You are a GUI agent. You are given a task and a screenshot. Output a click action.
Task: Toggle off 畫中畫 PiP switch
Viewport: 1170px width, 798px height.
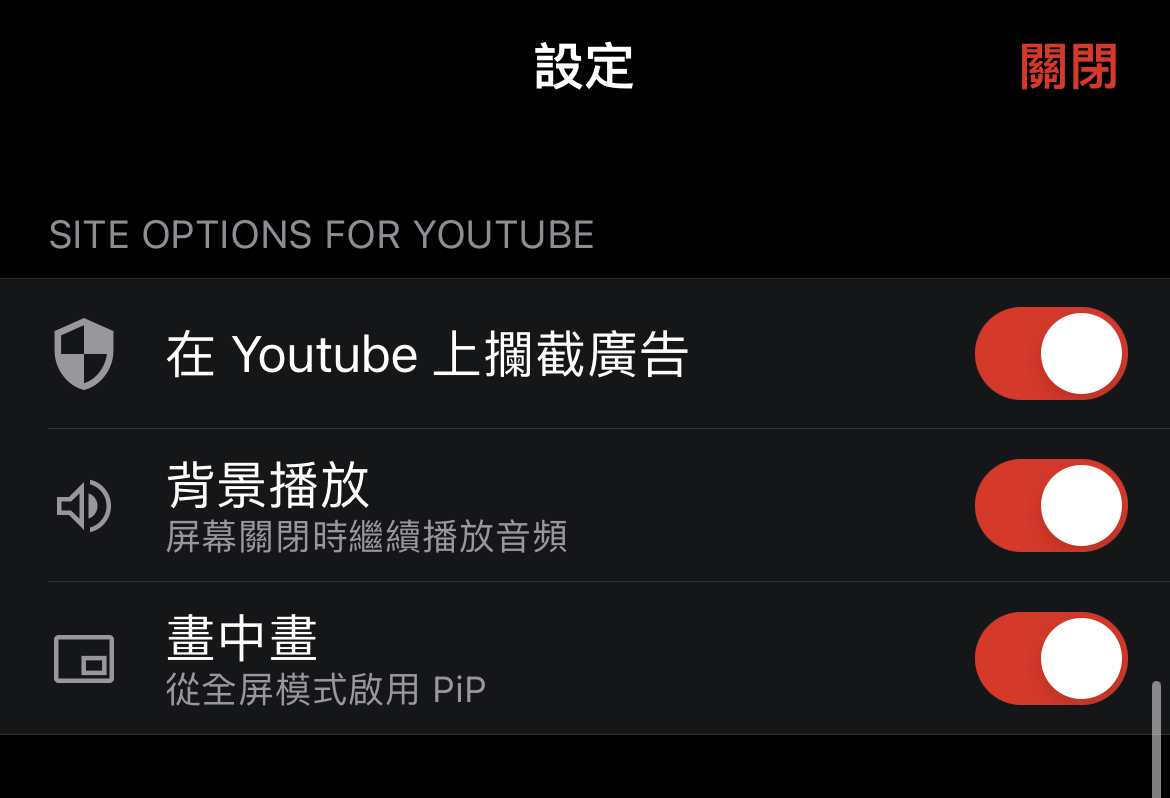click(1050, 659)
